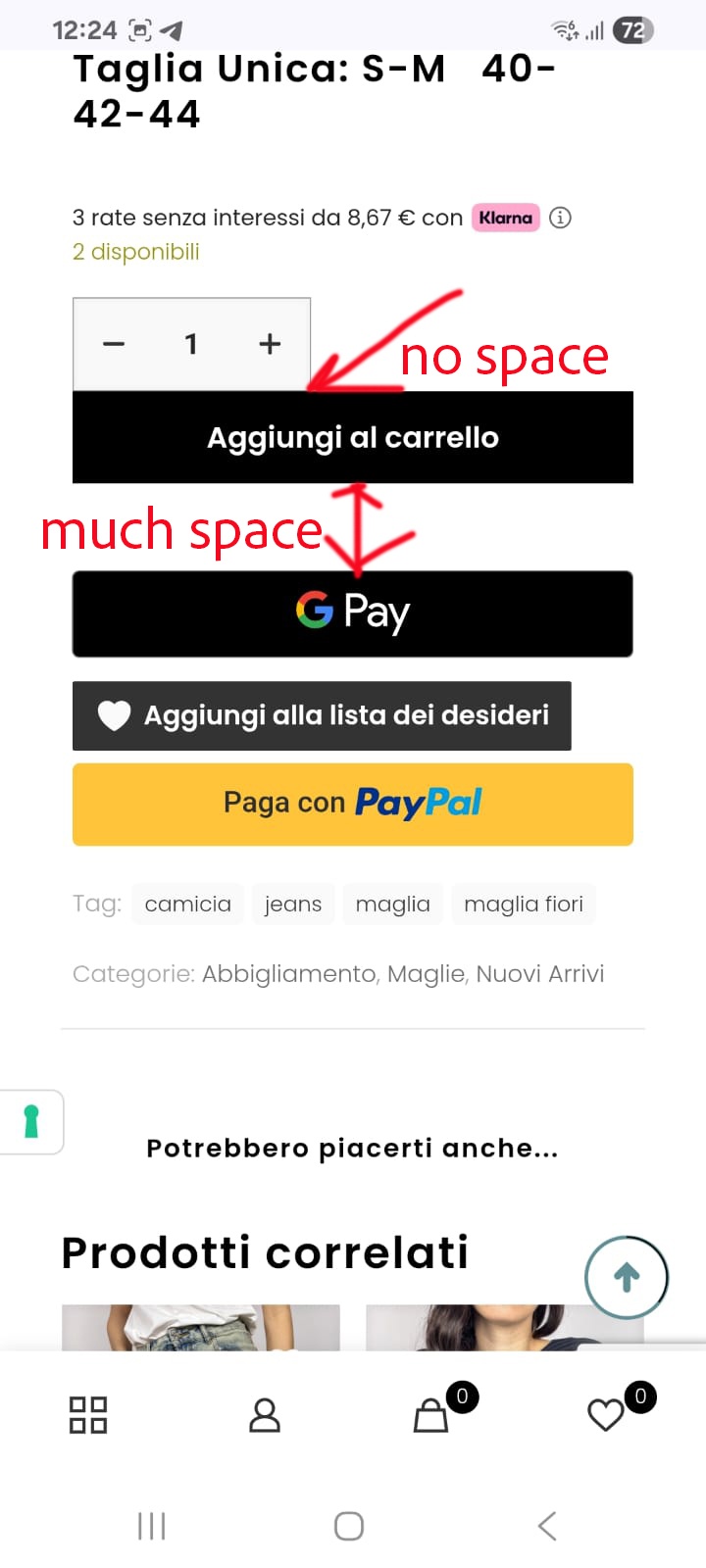
Task: Select the maglia tag
Action: tap(392, 904)
